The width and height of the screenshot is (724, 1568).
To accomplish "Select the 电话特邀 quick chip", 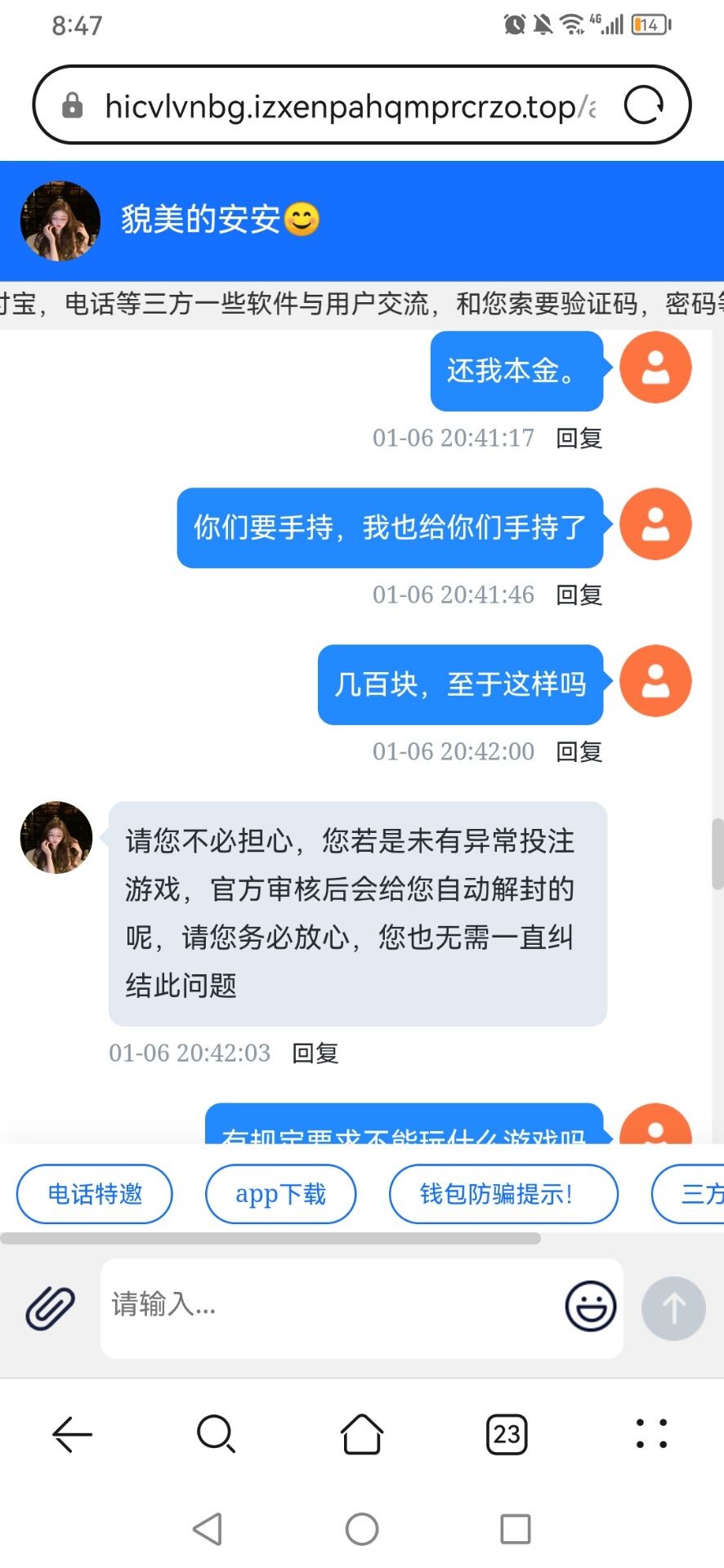I will click(x=95, y=1194).
